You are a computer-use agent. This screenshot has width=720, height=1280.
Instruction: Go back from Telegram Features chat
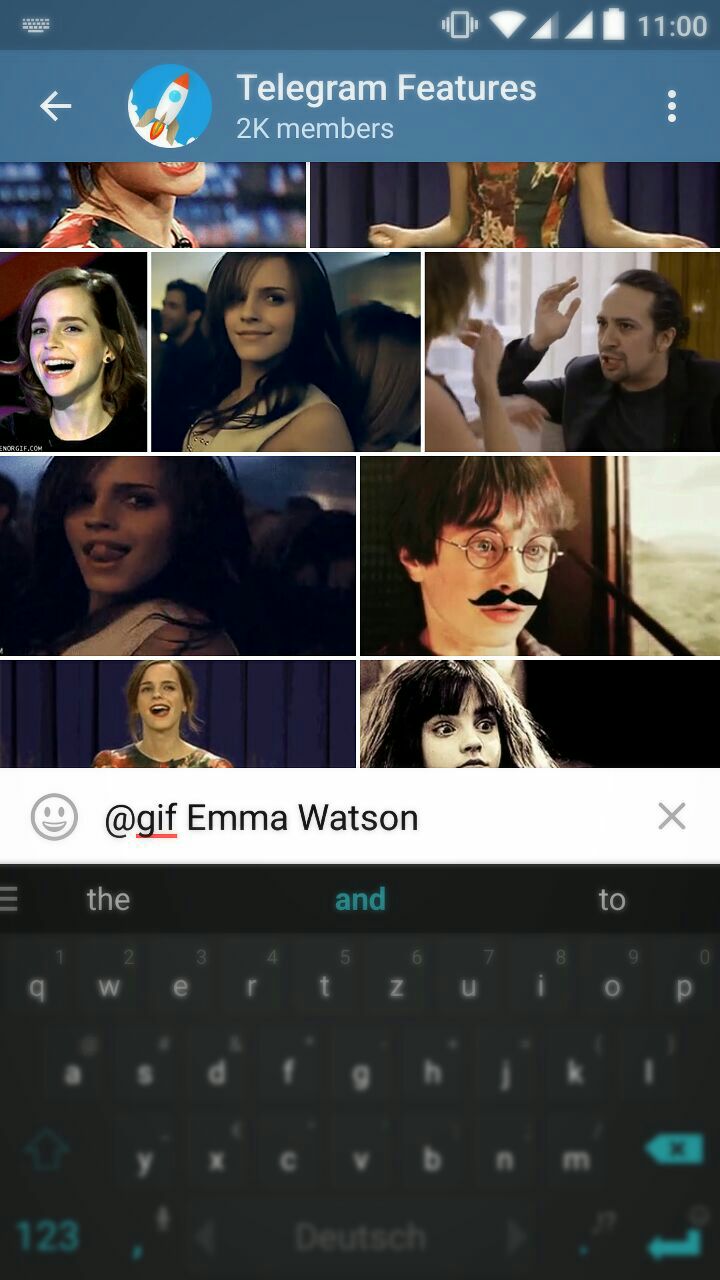pyautogui.click(x=55, y=106)
